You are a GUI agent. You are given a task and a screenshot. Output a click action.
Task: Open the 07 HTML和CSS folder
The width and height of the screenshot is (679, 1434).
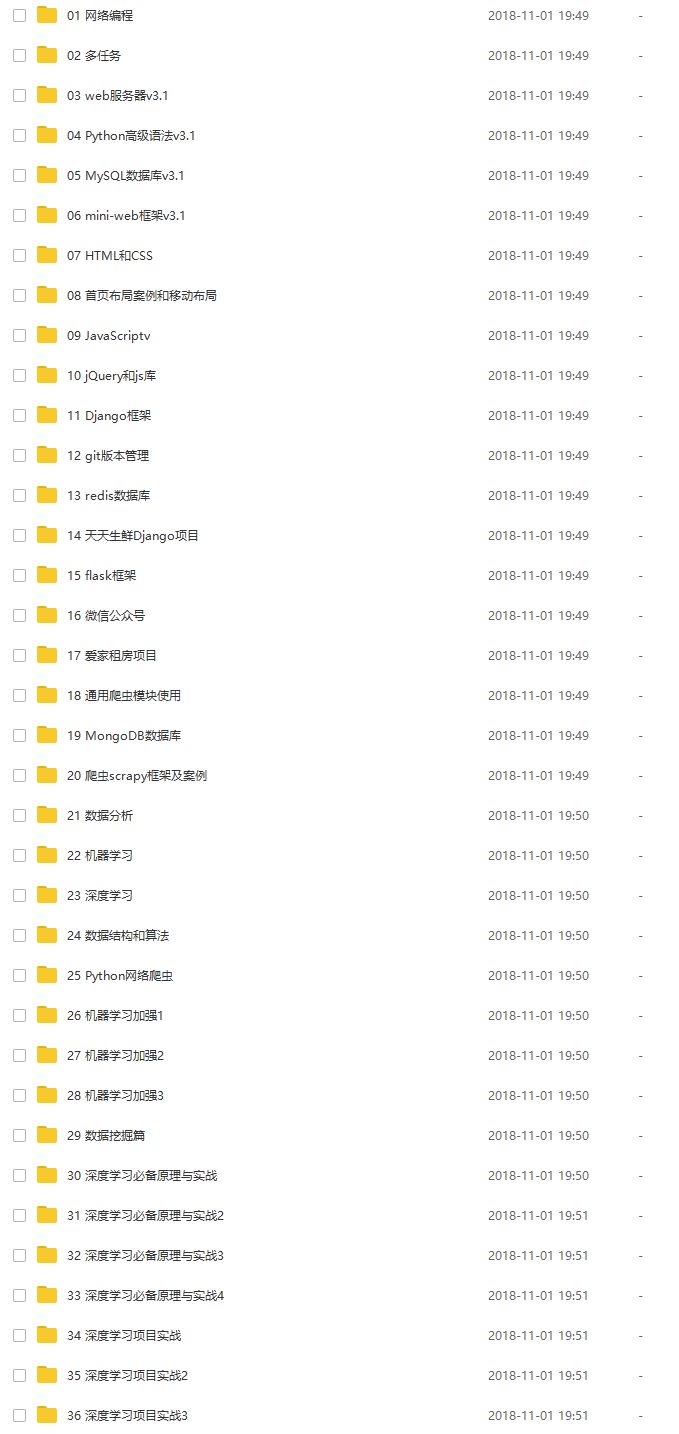point(110,256)
